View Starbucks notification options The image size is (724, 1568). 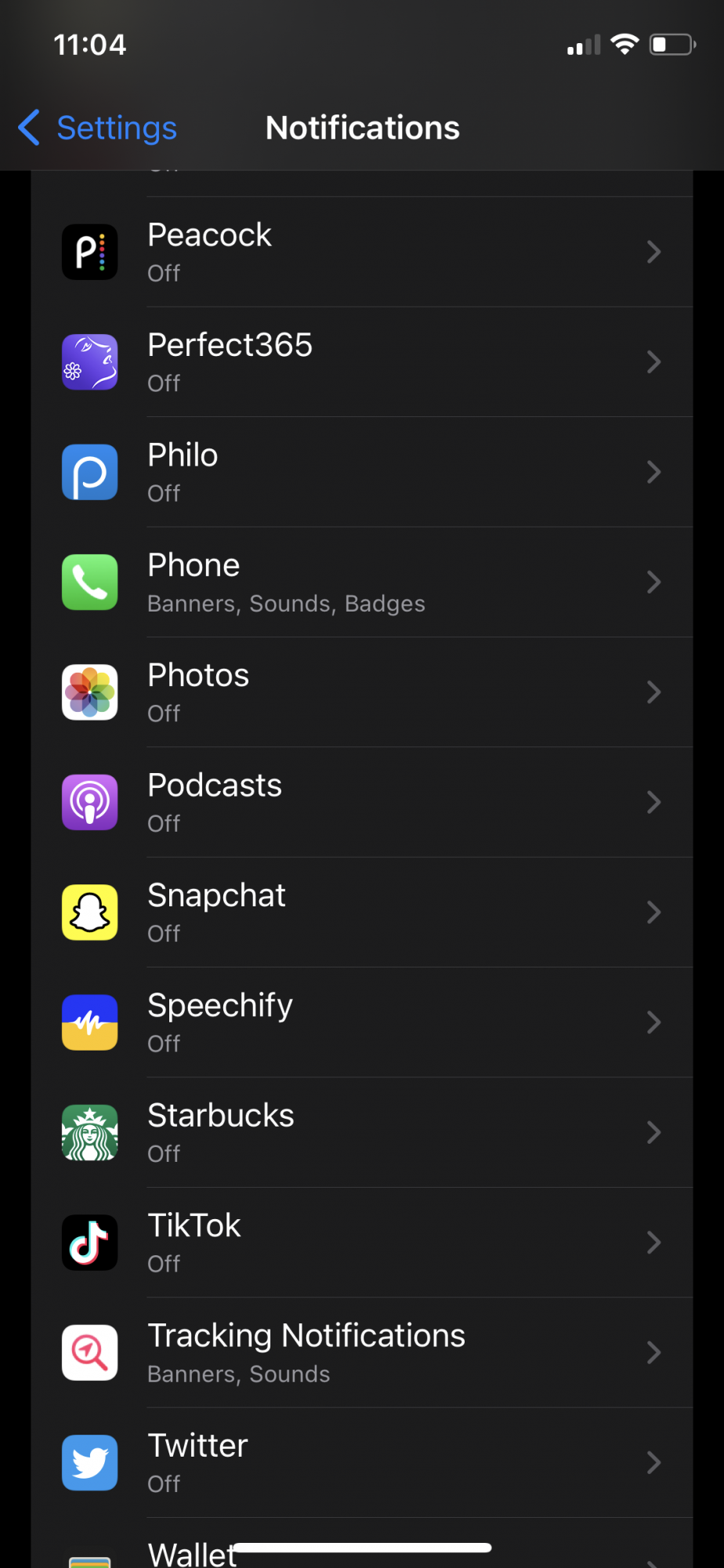(x=362, y=1133)
